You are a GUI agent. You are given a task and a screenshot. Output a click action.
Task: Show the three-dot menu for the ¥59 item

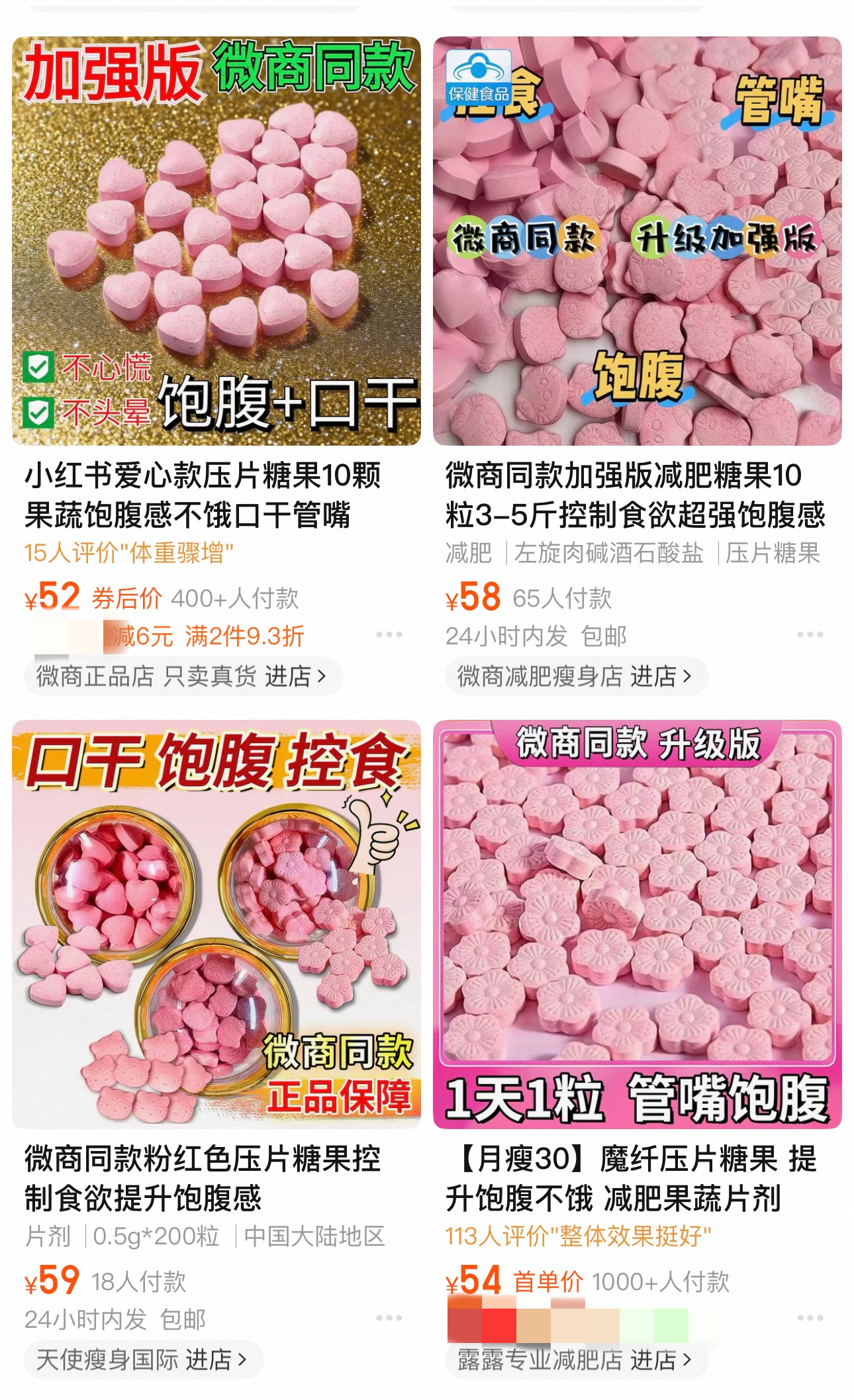[x=389, y=1318]
